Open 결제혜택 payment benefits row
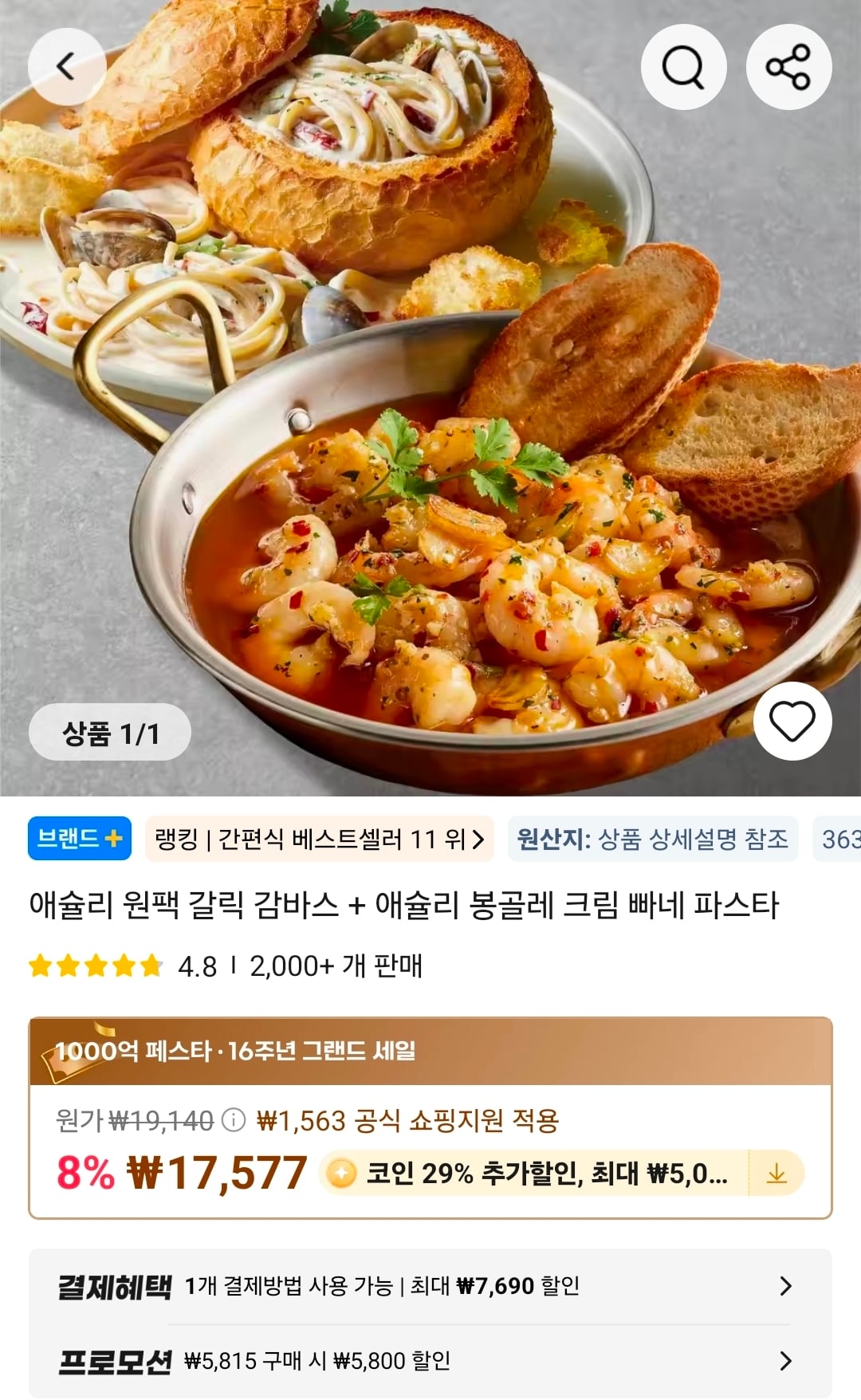The image size is (861, 1400). 431,1286
